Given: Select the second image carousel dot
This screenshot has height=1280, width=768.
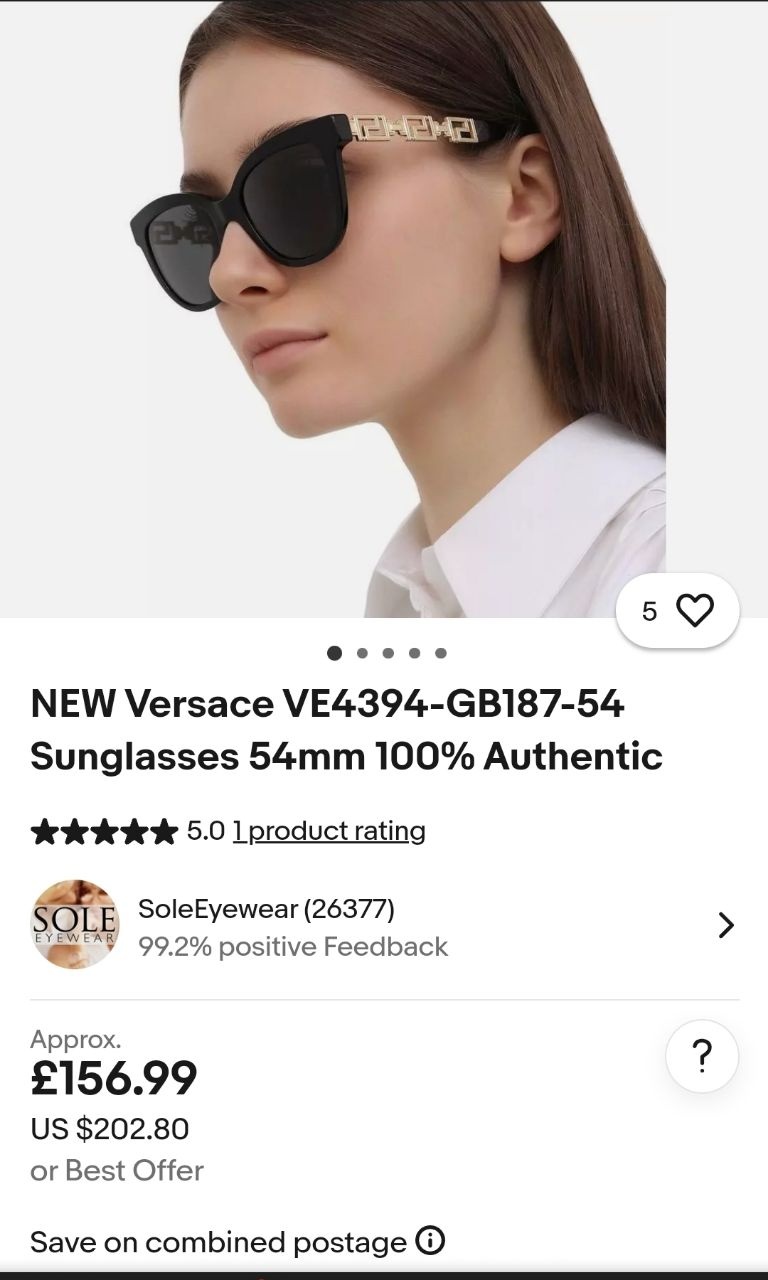Looking at the screenshot, I should (x=361, y=653).
